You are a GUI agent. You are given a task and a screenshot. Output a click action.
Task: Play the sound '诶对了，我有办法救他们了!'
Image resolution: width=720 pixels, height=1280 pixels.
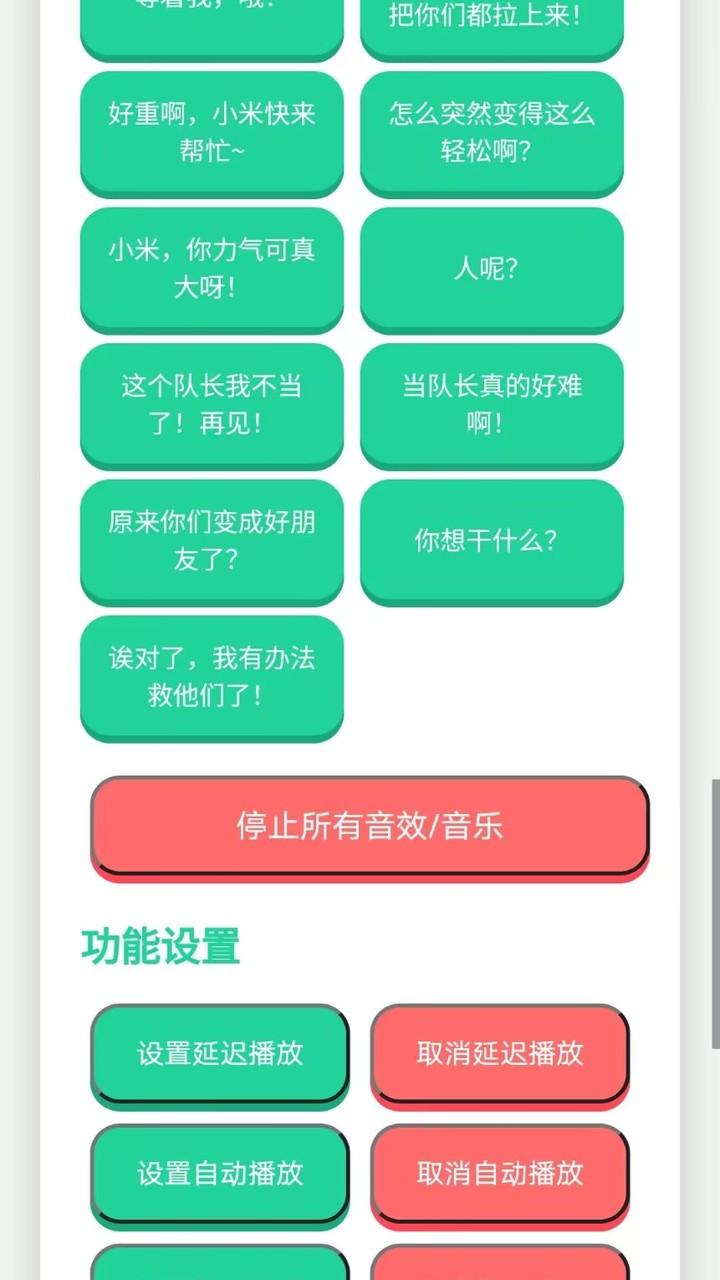tap(211, 676)
